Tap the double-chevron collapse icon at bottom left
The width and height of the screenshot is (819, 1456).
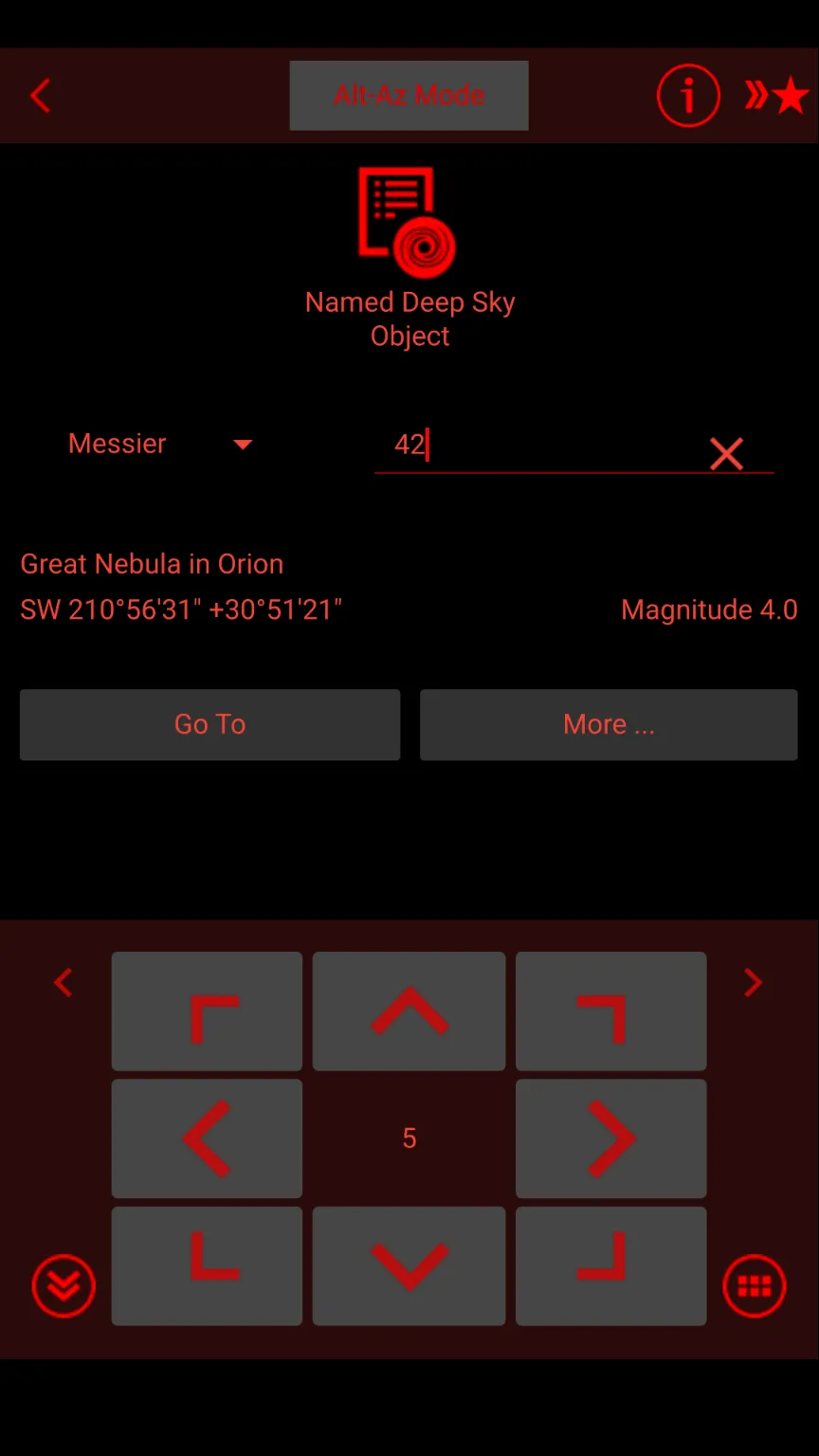pyautogui.click(x=64, y=1285)
